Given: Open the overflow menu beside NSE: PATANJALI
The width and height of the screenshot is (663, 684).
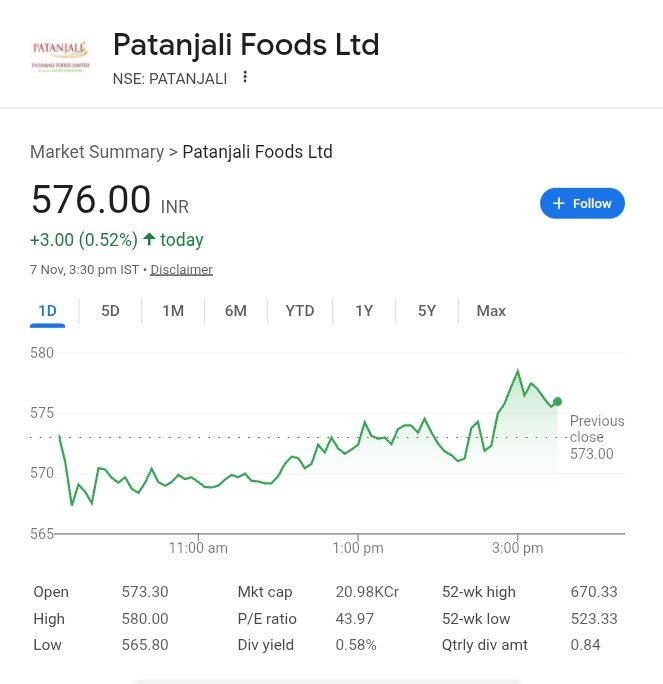Looking at the screenshot, I should (245, 77).
